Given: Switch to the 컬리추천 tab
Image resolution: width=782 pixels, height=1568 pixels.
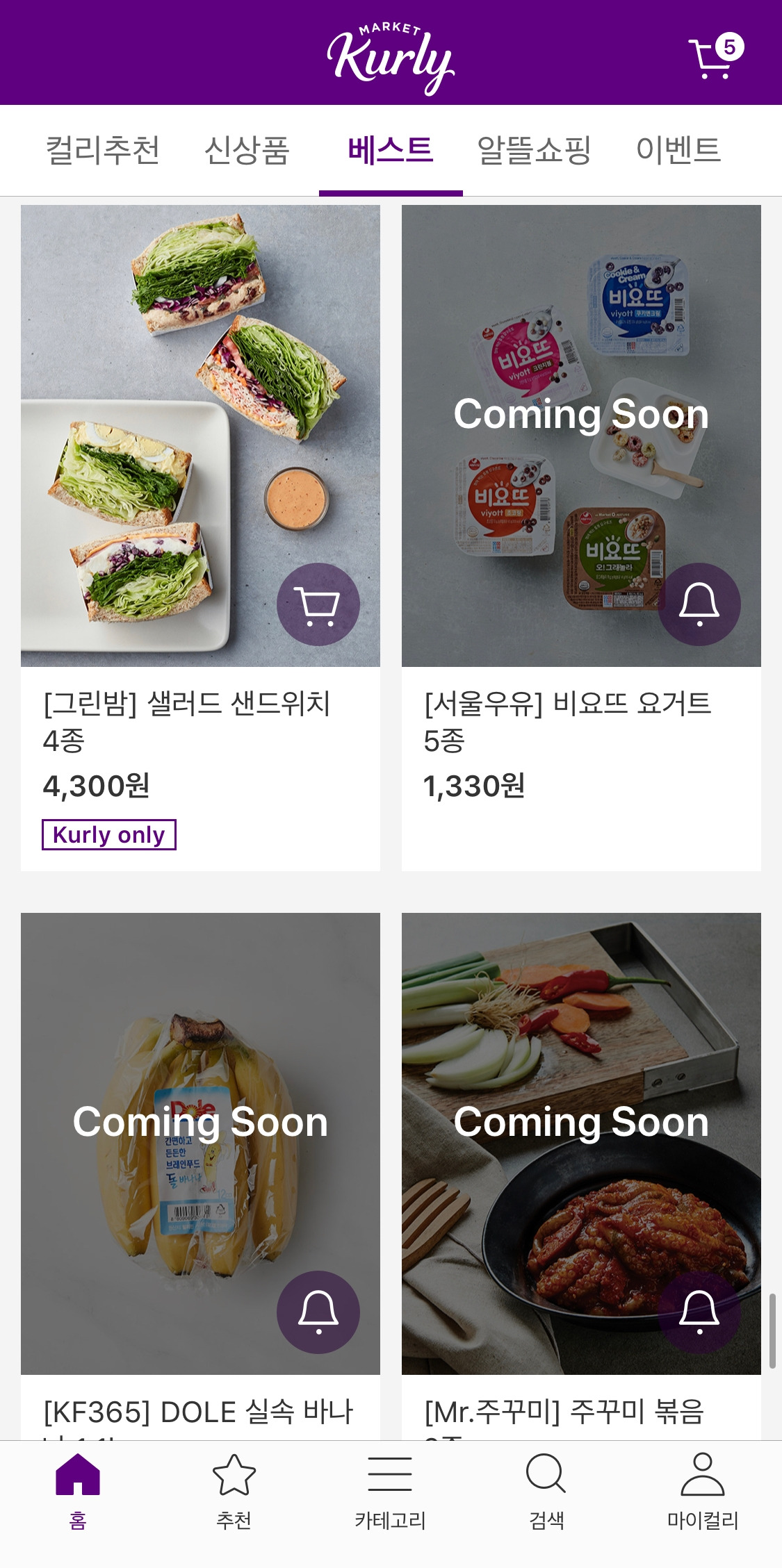Looking at the screenshot, I should pos(103,151).
